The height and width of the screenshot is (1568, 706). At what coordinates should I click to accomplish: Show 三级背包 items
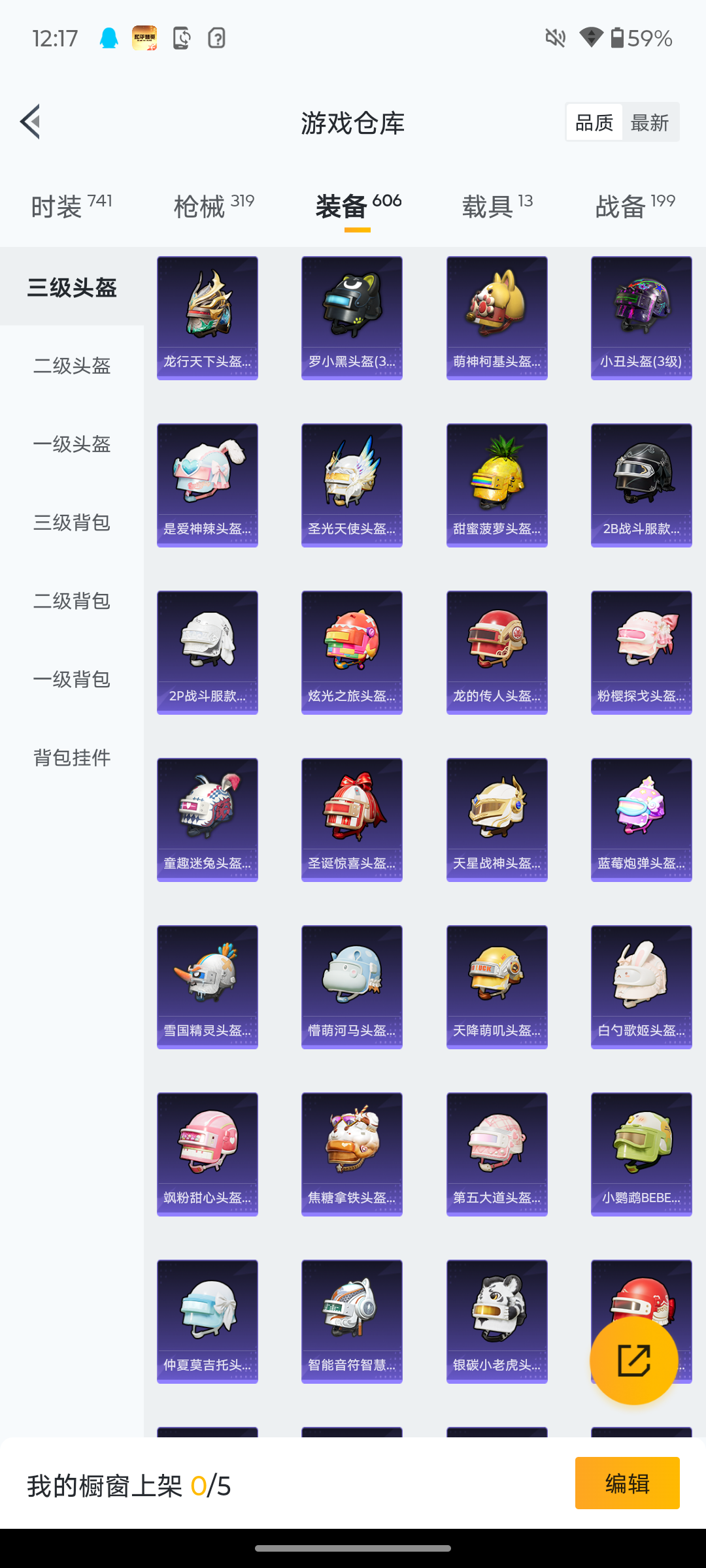72,523
